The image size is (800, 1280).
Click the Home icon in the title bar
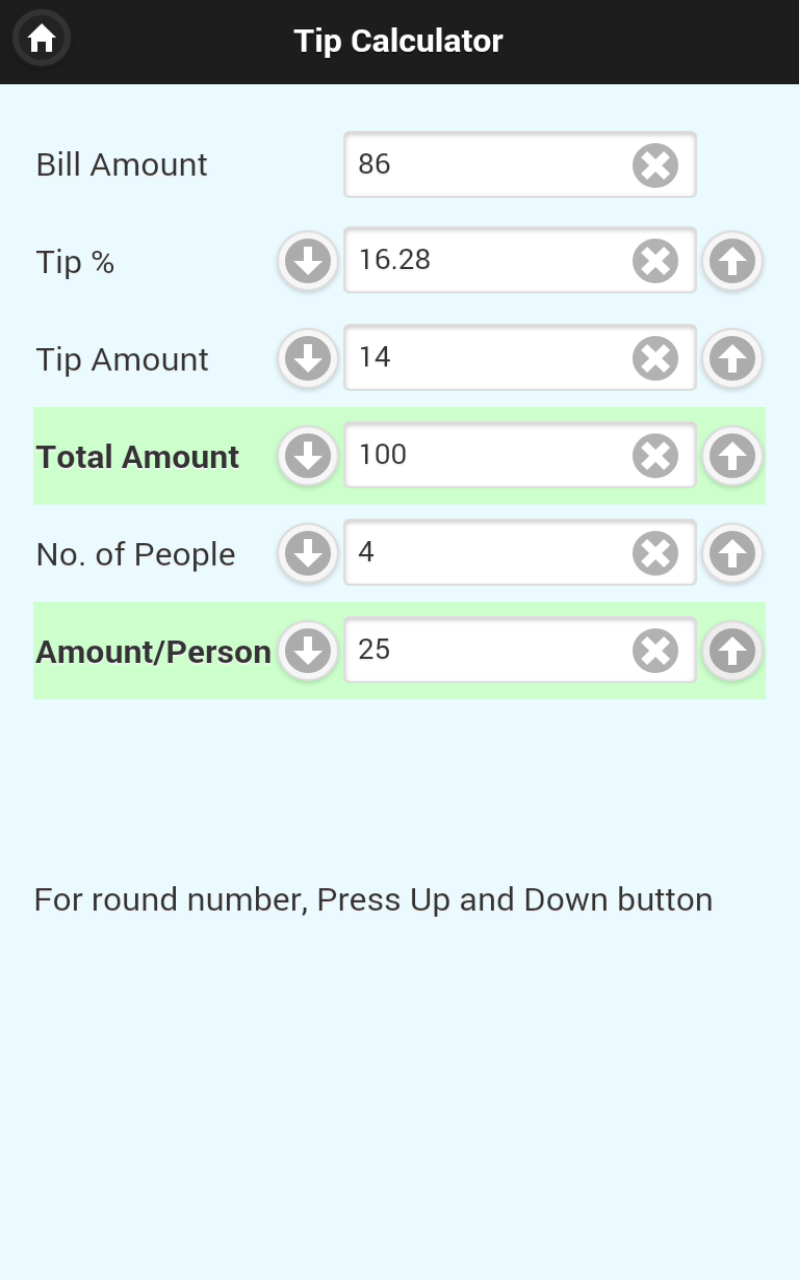click(40, 38)
